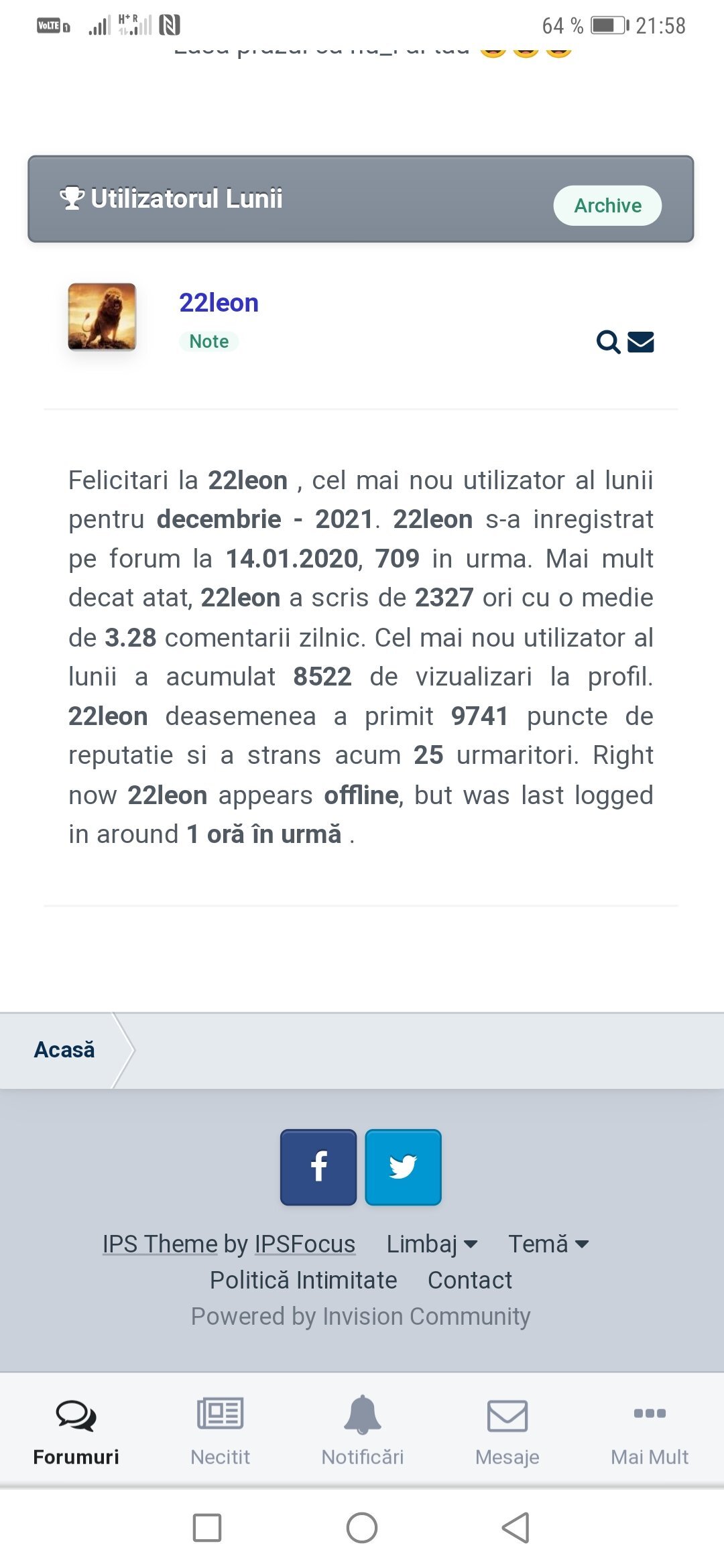Switch to the Forumuri tab
This screenshot has height=1568, width=724.
[76, 1430]
